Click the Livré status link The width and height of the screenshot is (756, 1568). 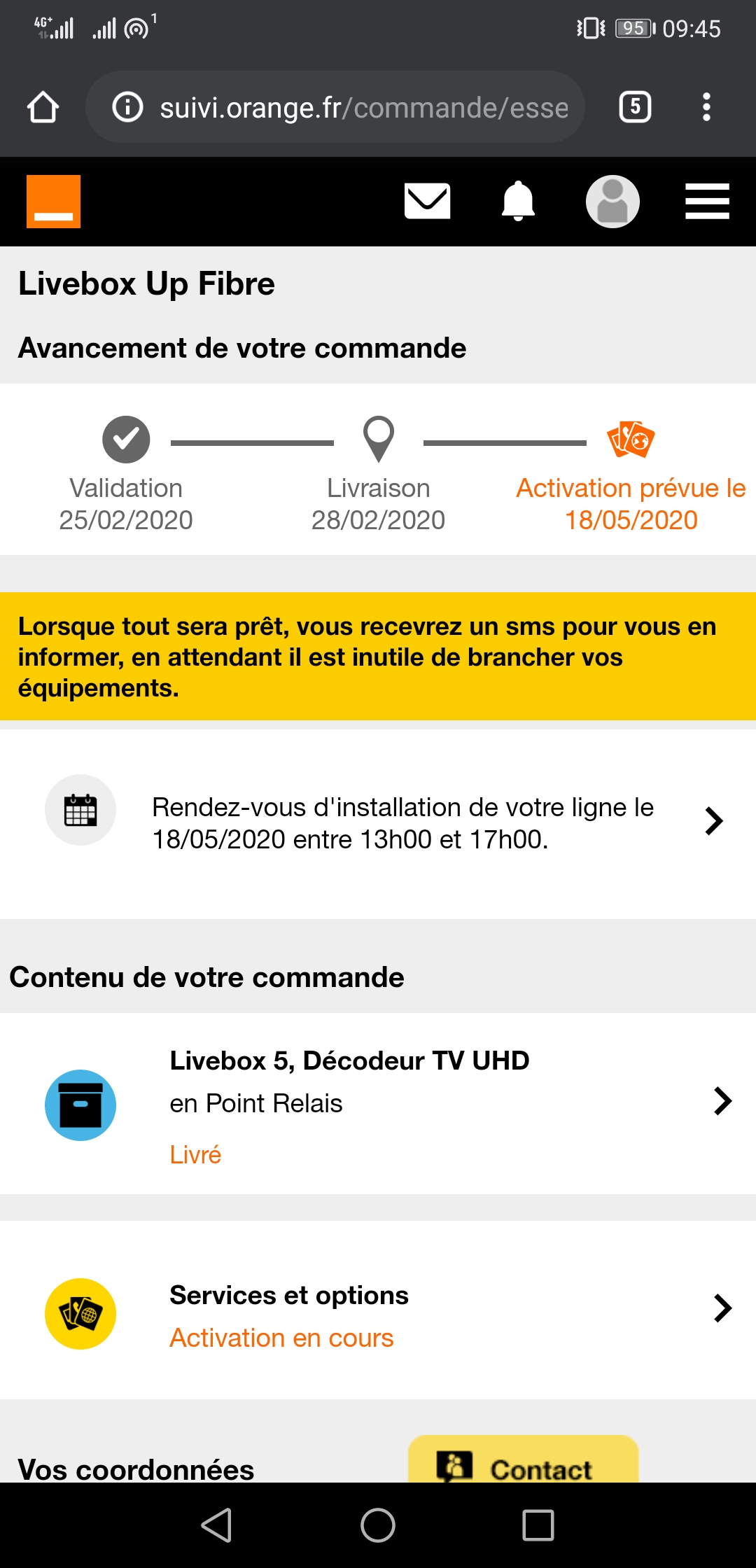click(195, 1155)
